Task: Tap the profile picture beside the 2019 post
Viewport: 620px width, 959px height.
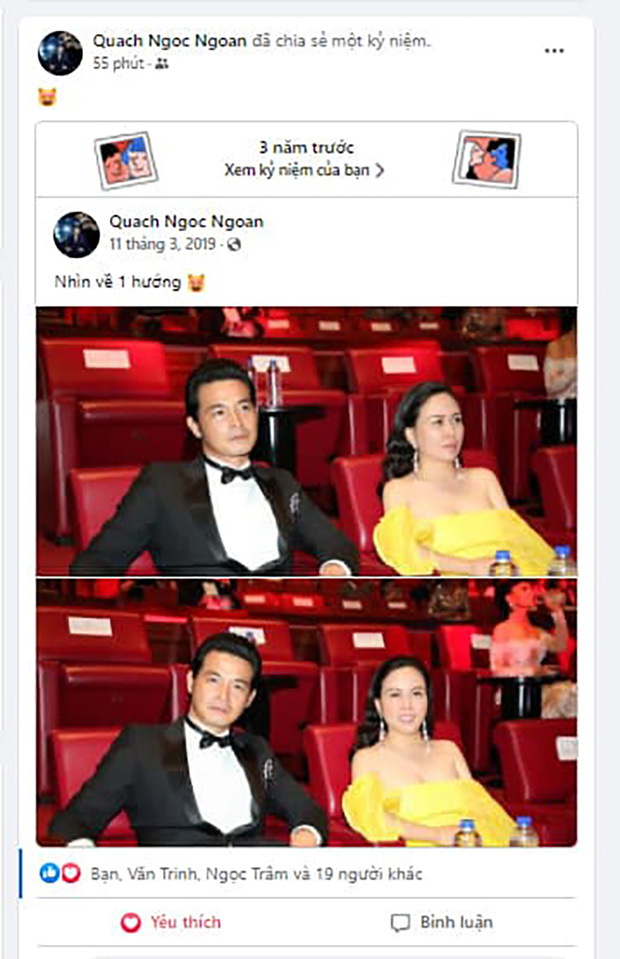Action: [x=76, y=234]
